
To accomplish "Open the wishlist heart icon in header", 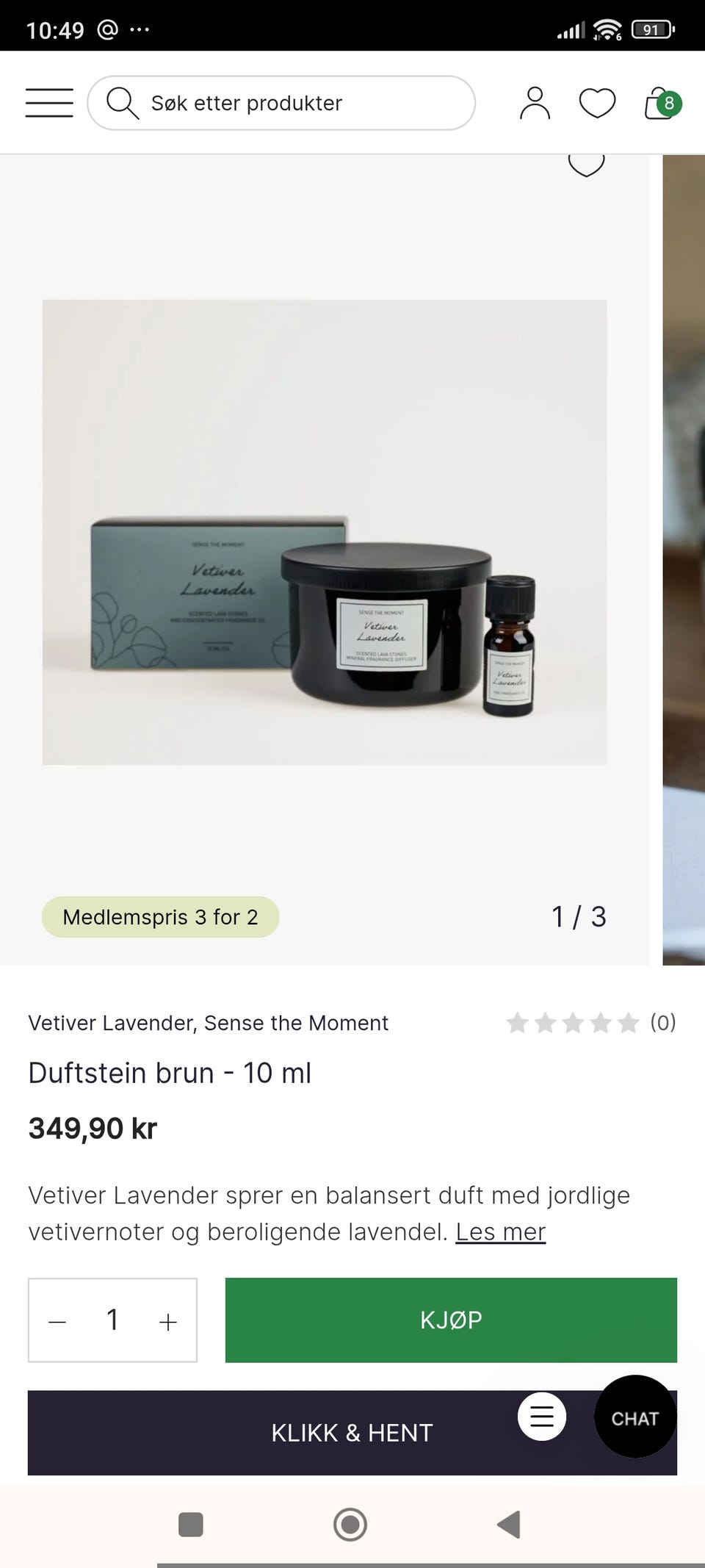I will [x=598, y=103].
